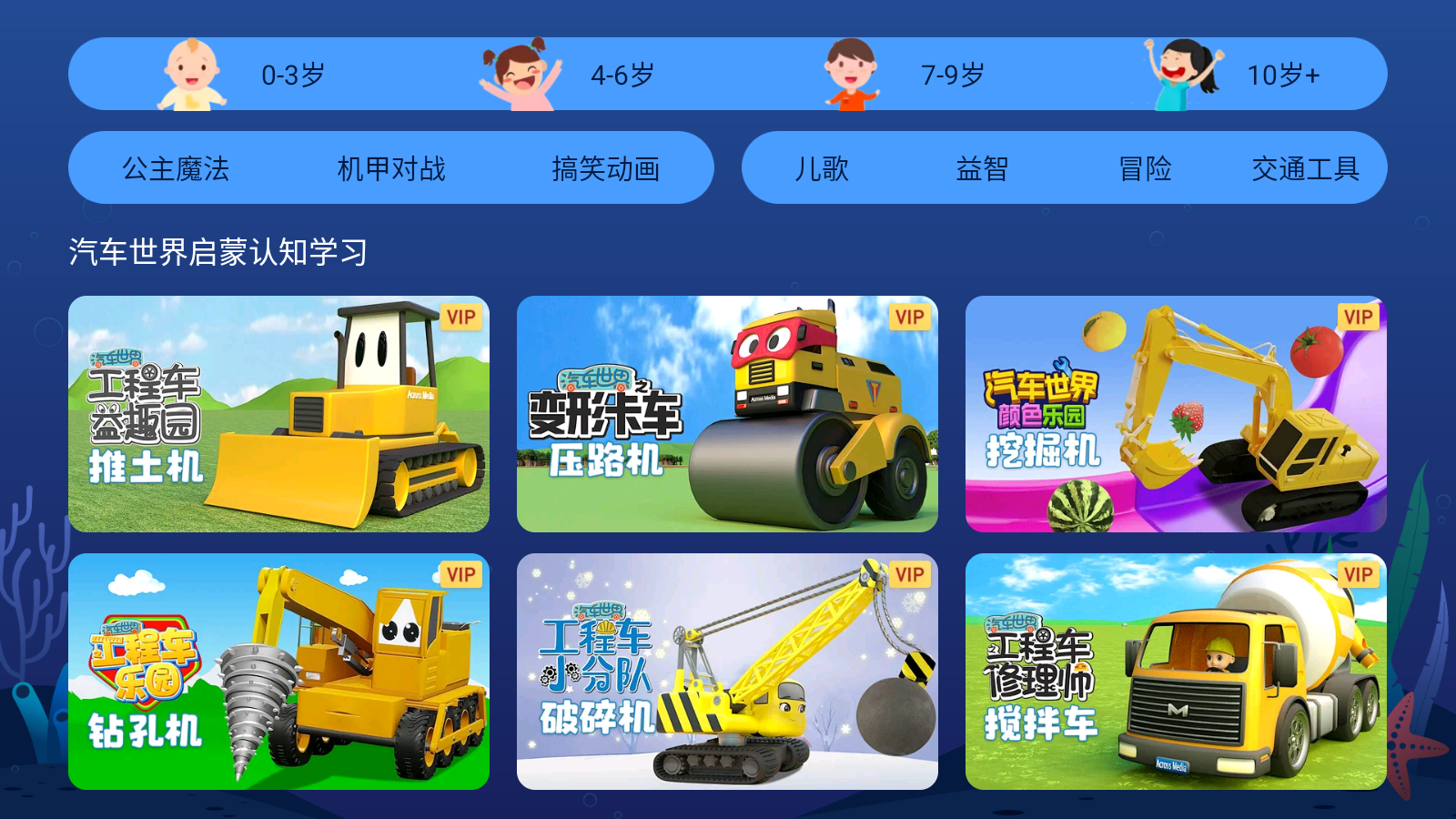Open the 工程车乐园 钻孔机 video
Screen dimensions: 1456x819
(x=278, y=672)
